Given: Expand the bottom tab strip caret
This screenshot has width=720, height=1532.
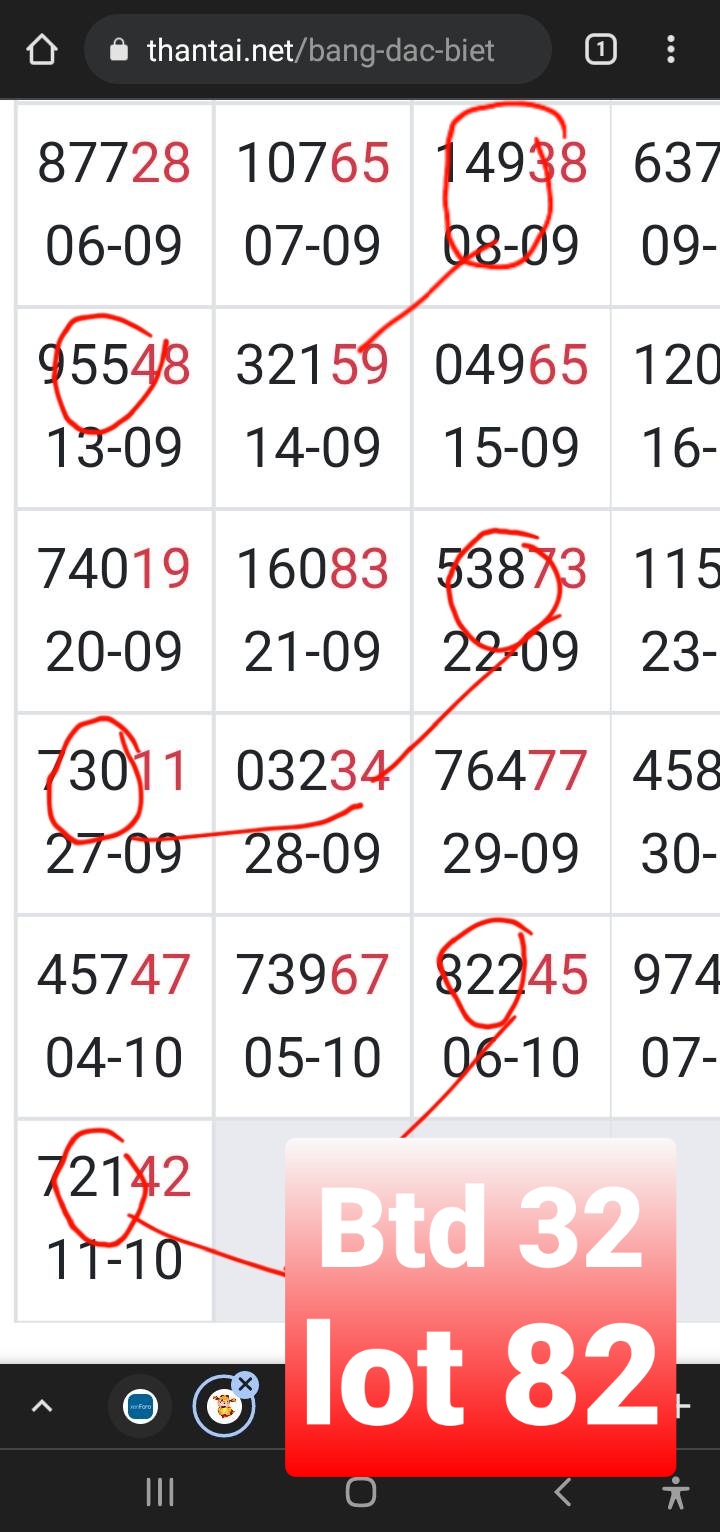Looking at the screenshot, I should pos(41,1407).
